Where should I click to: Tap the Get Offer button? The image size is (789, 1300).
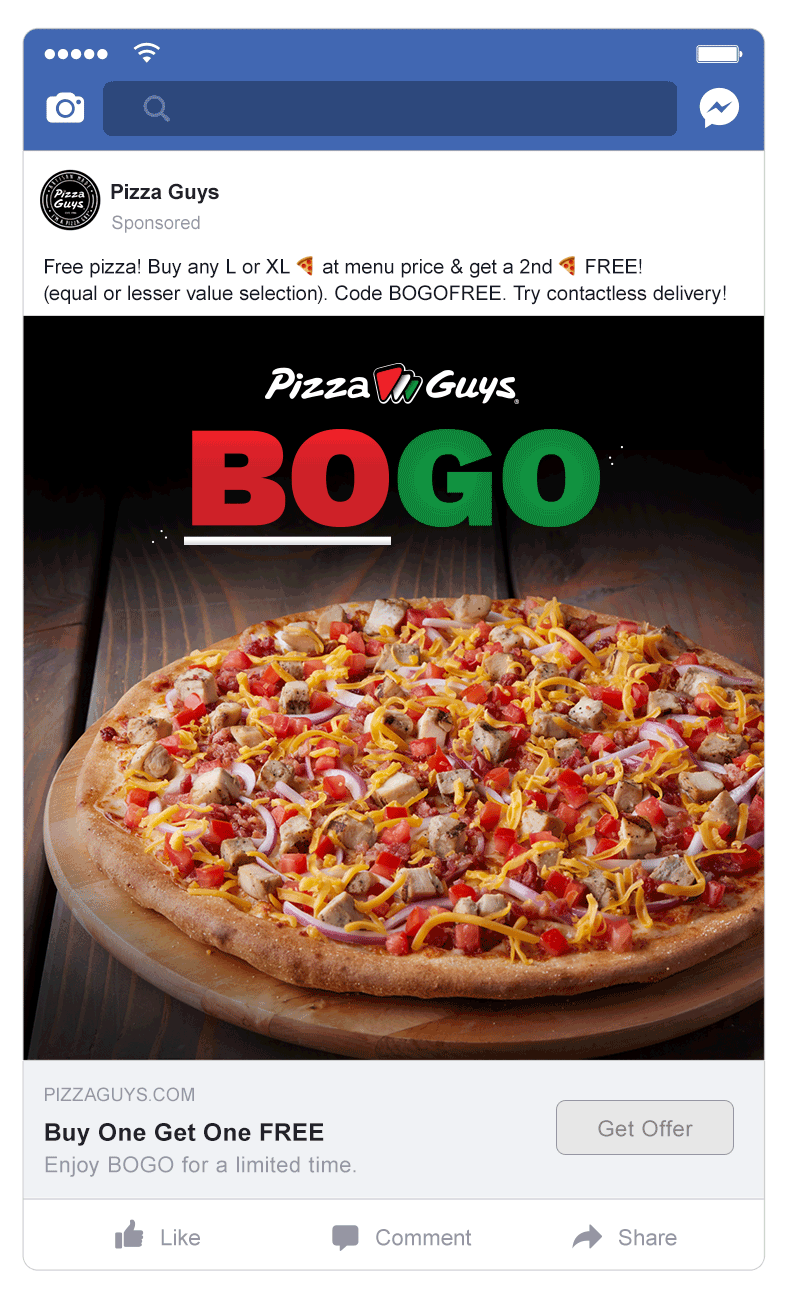645,1128
